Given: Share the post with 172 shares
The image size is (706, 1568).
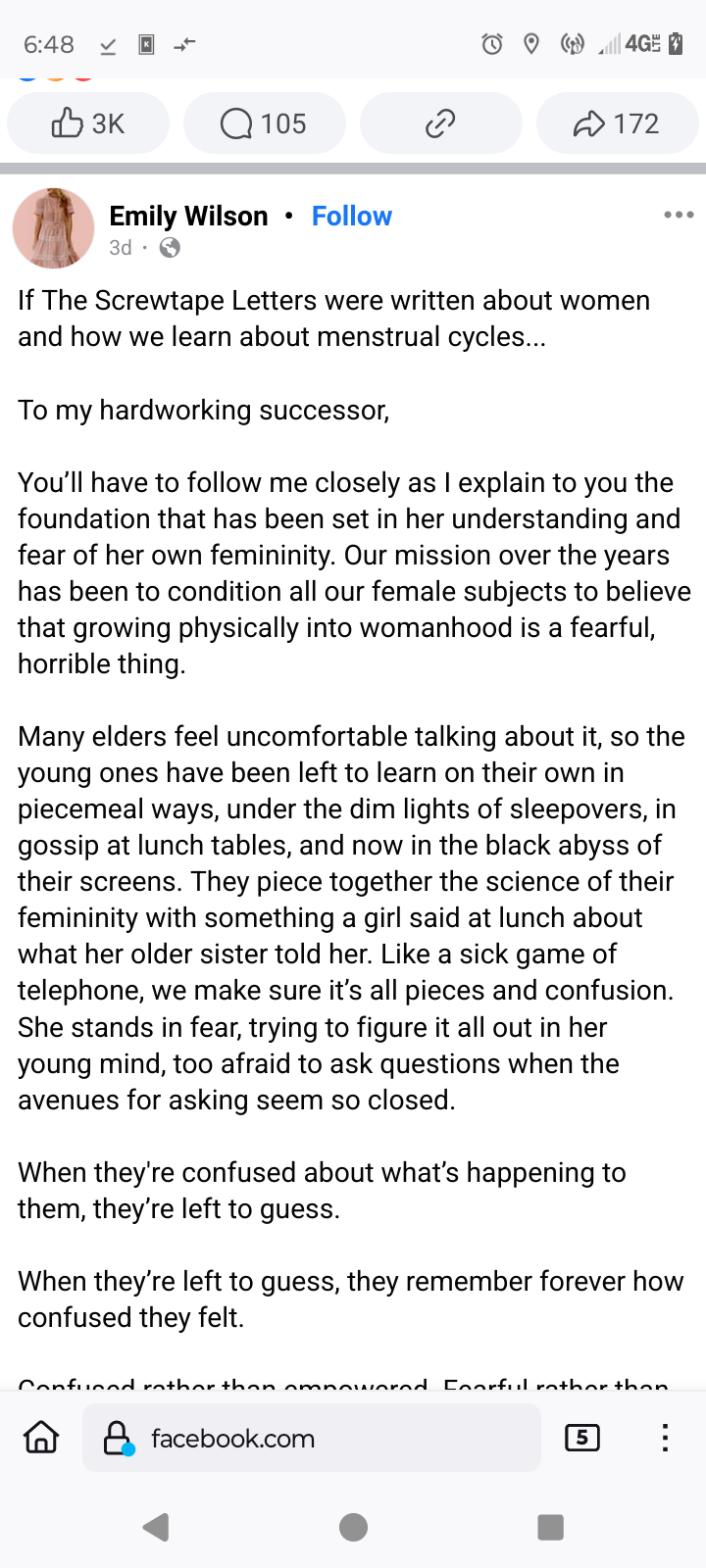Looking at the screenshot, I should pyautogui.click(x=617, y=123).
